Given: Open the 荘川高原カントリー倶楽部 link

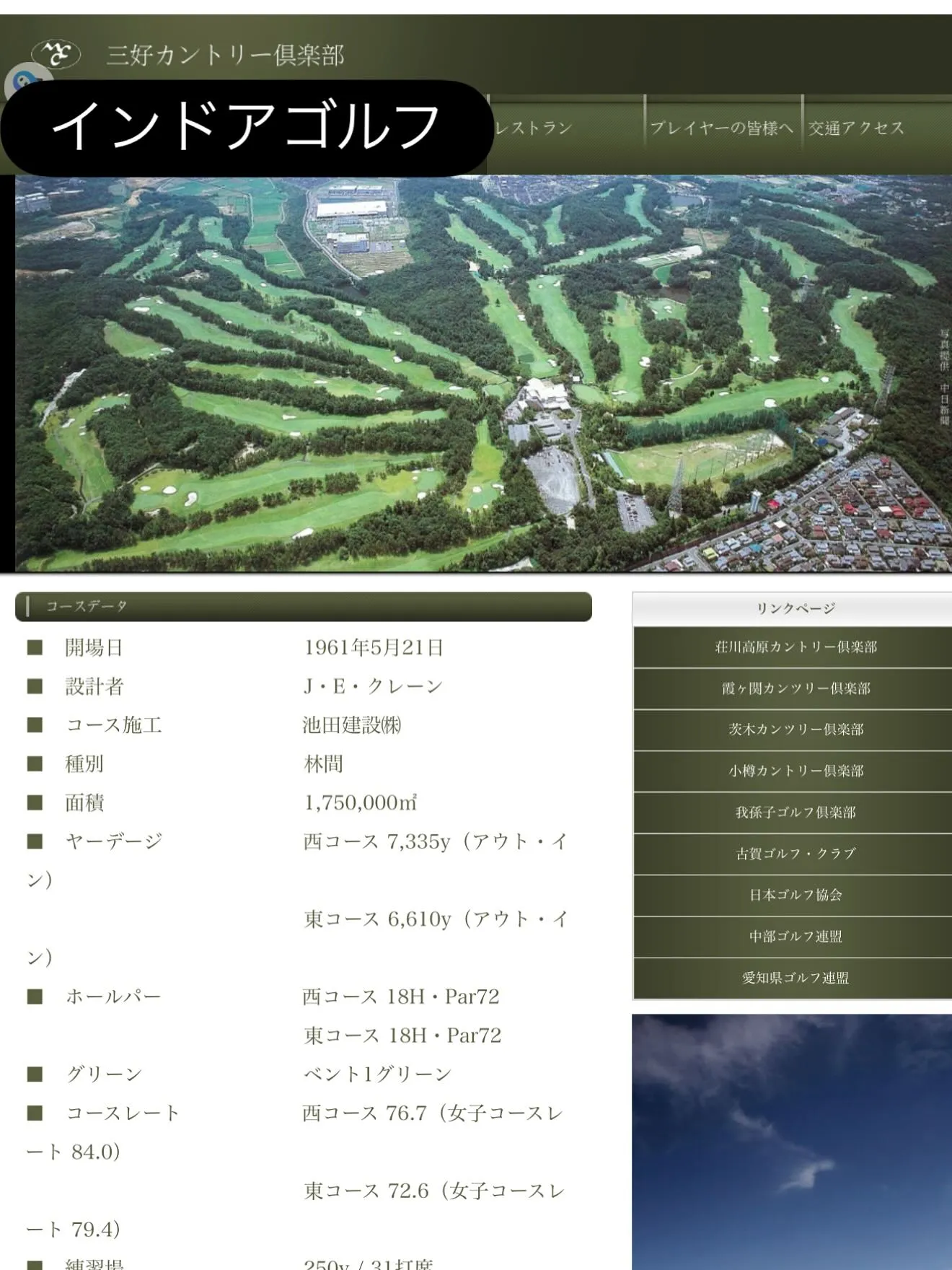Looking at the screenshot, I should [x=795, y=647].
